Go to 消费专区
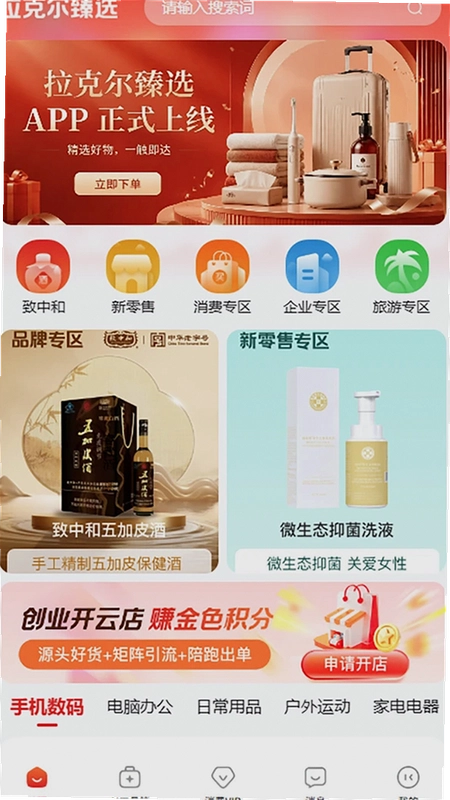The height and width of the screenshot is (800, 450). pos(222,277)
